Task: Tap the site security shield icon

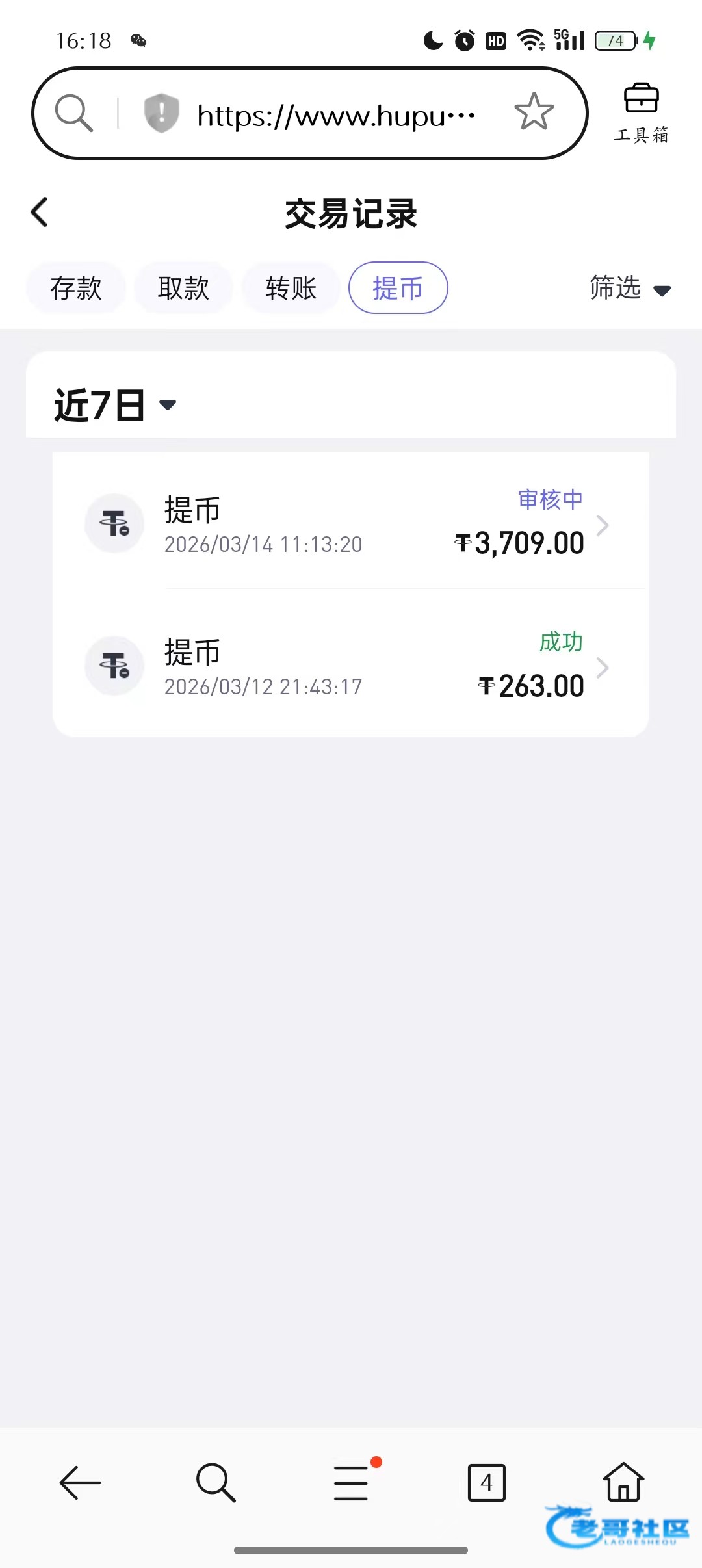Action: click(x=161, y=112)
